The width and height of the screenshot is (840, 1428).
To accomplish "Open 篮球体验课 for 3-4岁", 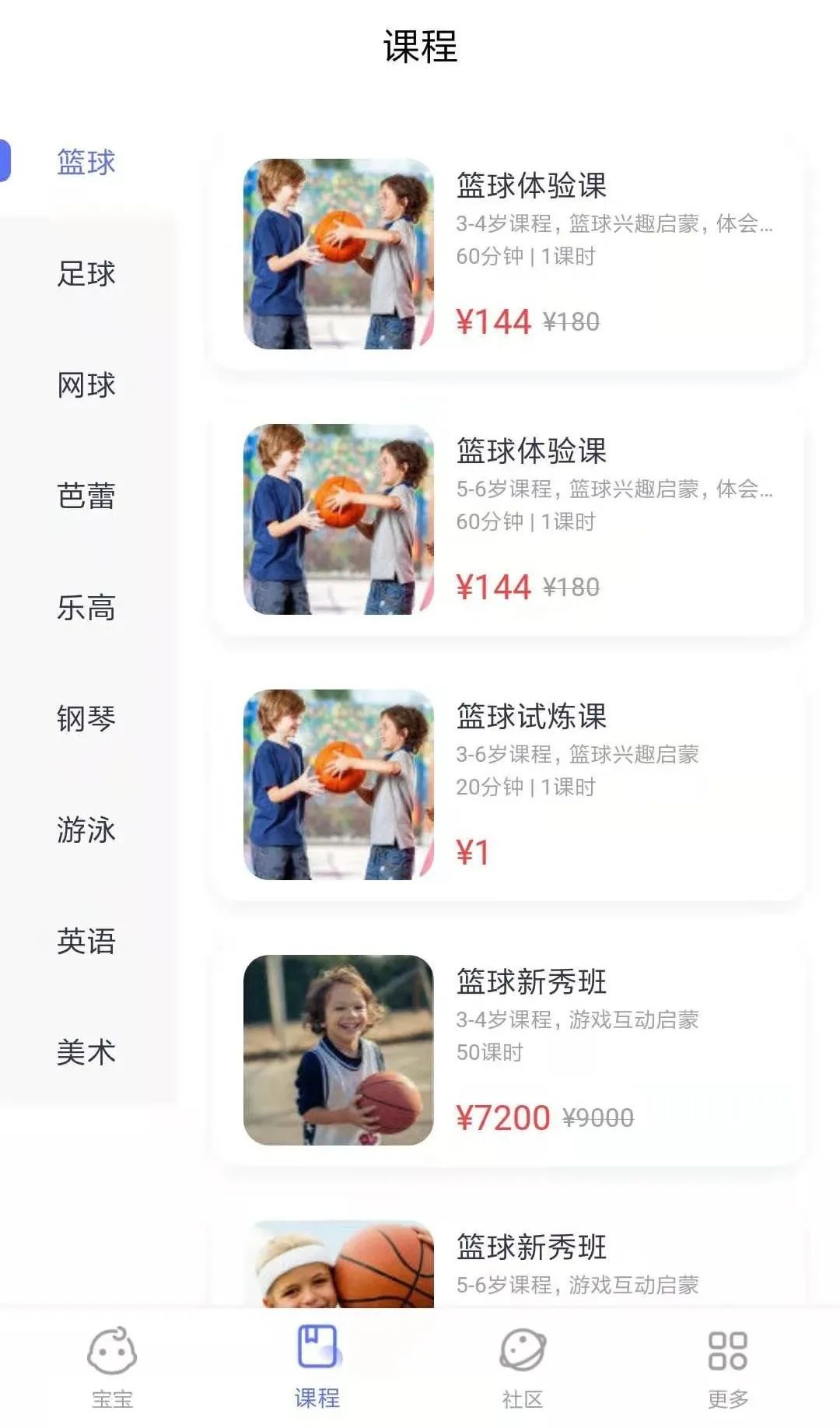I will click(506, 254).
